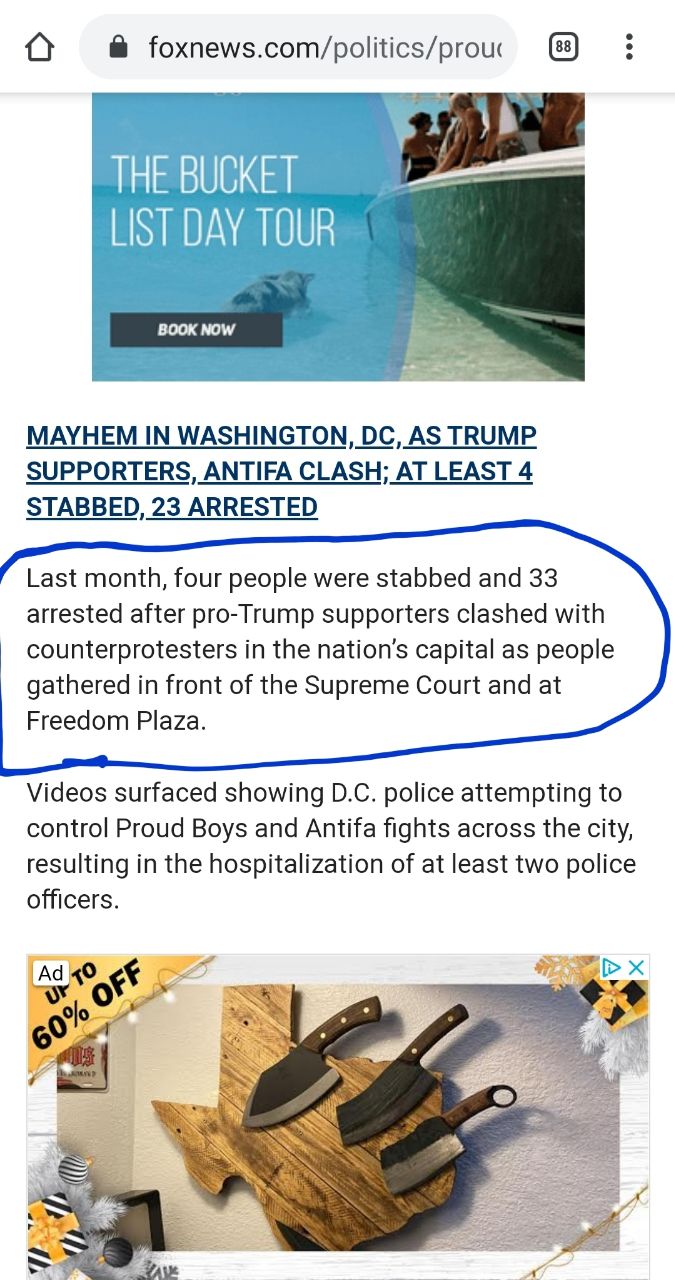Tap the AdChoices info icon

click(x=612, y=967)
